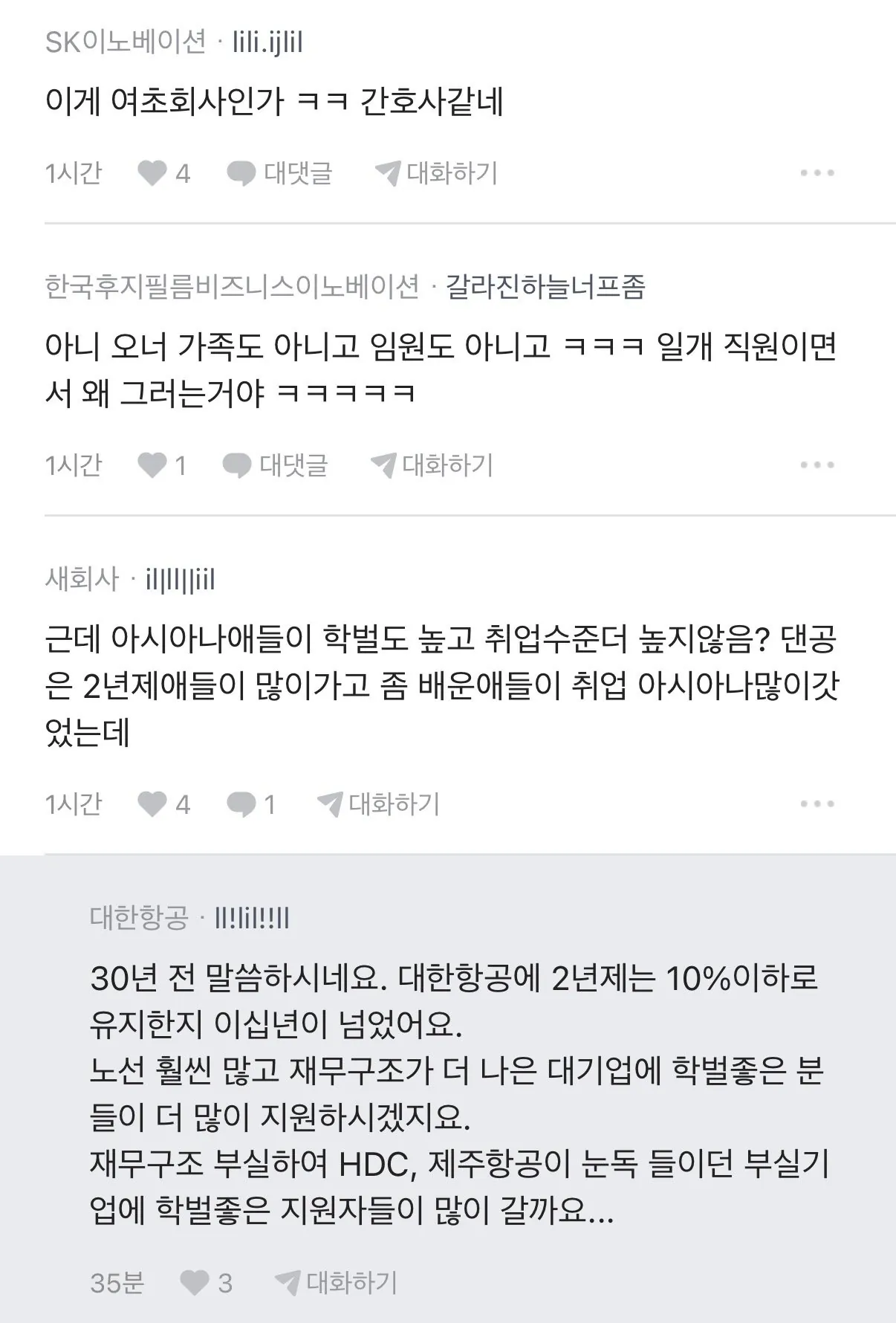
Task: Open overflow menu on the SK이노베이션 comment
Action: point(817,173)
